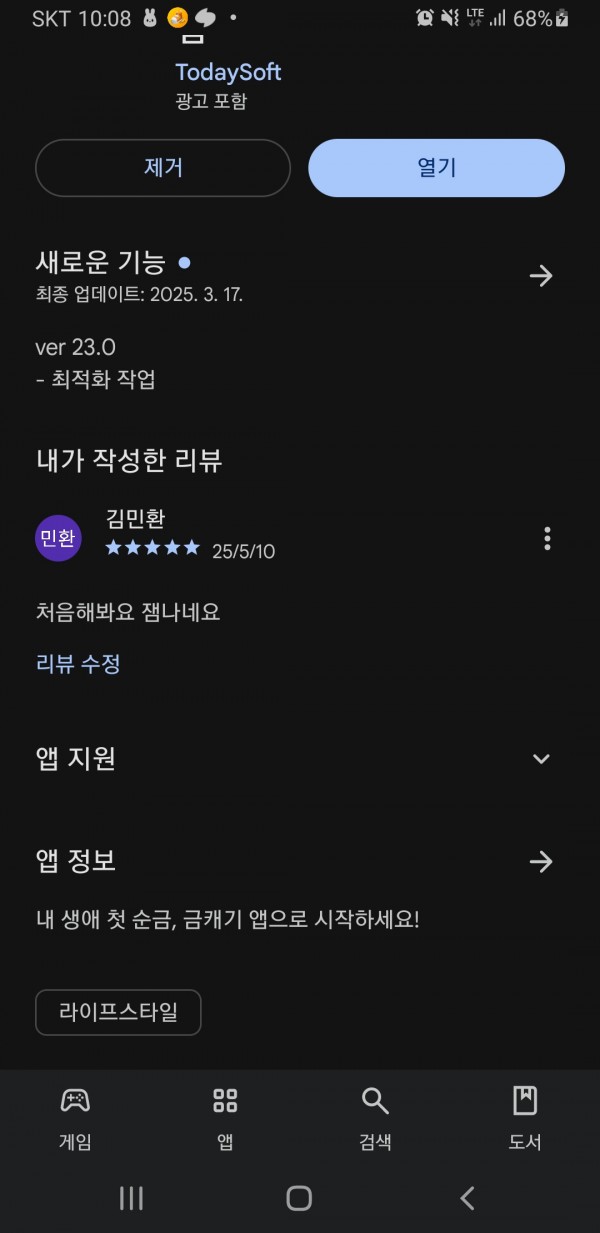Open the overflow menu on my review

[x=547, y=538]
